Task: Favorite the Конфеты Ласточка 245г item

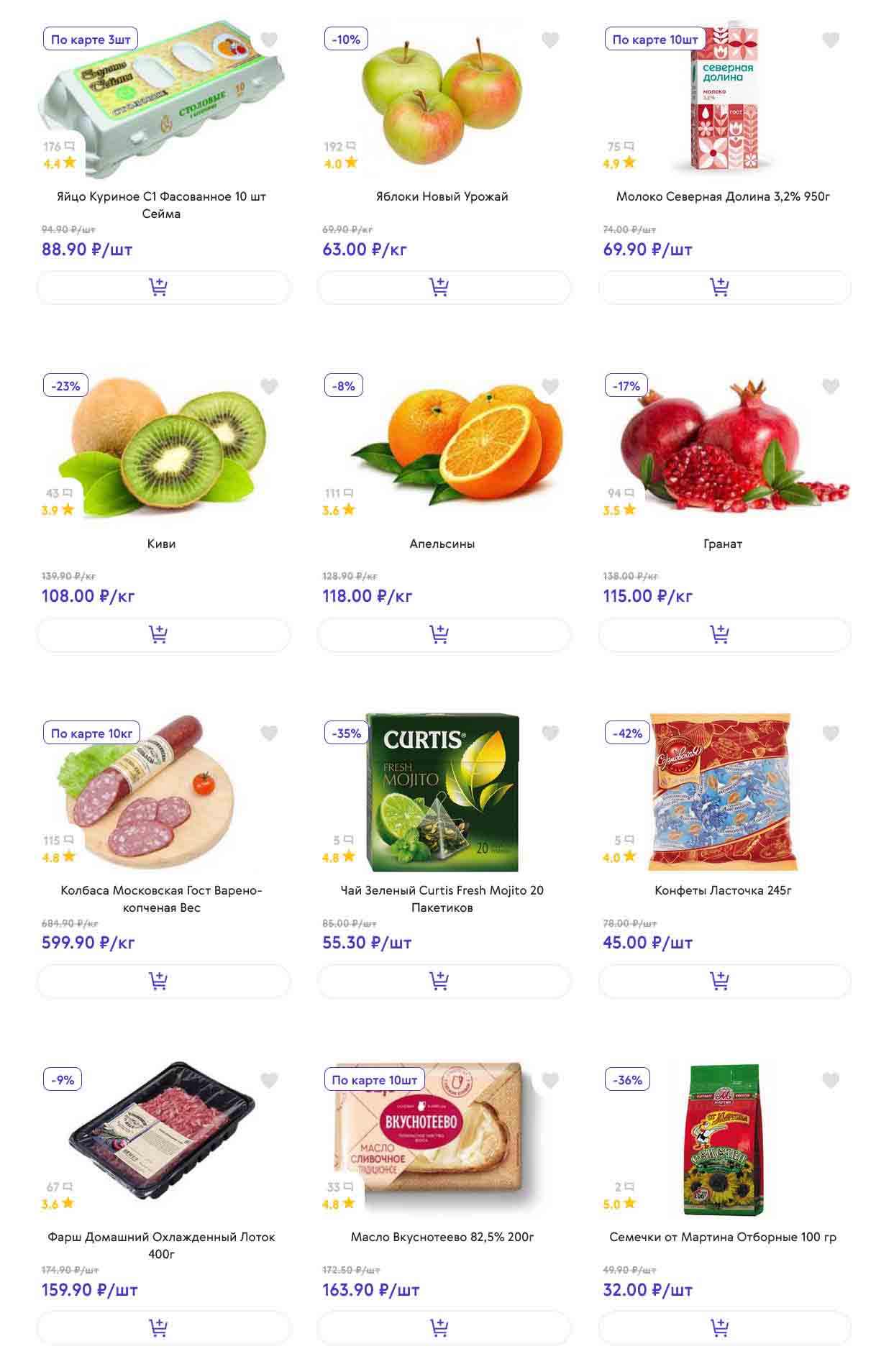Action: pos(831,733)
